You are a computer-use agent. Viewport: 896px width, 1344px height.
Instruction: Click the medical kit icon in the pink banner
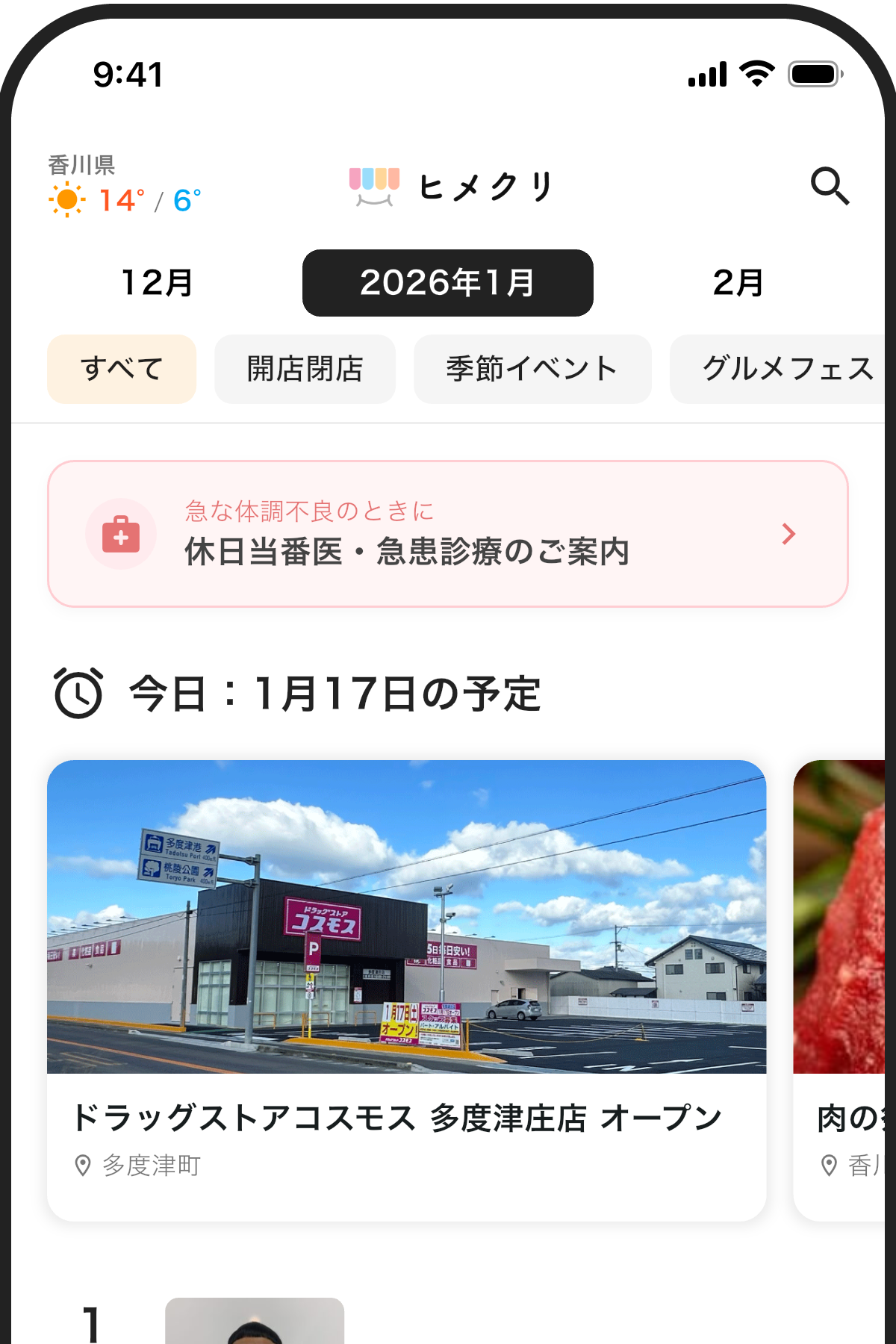[x=122, y=533]
